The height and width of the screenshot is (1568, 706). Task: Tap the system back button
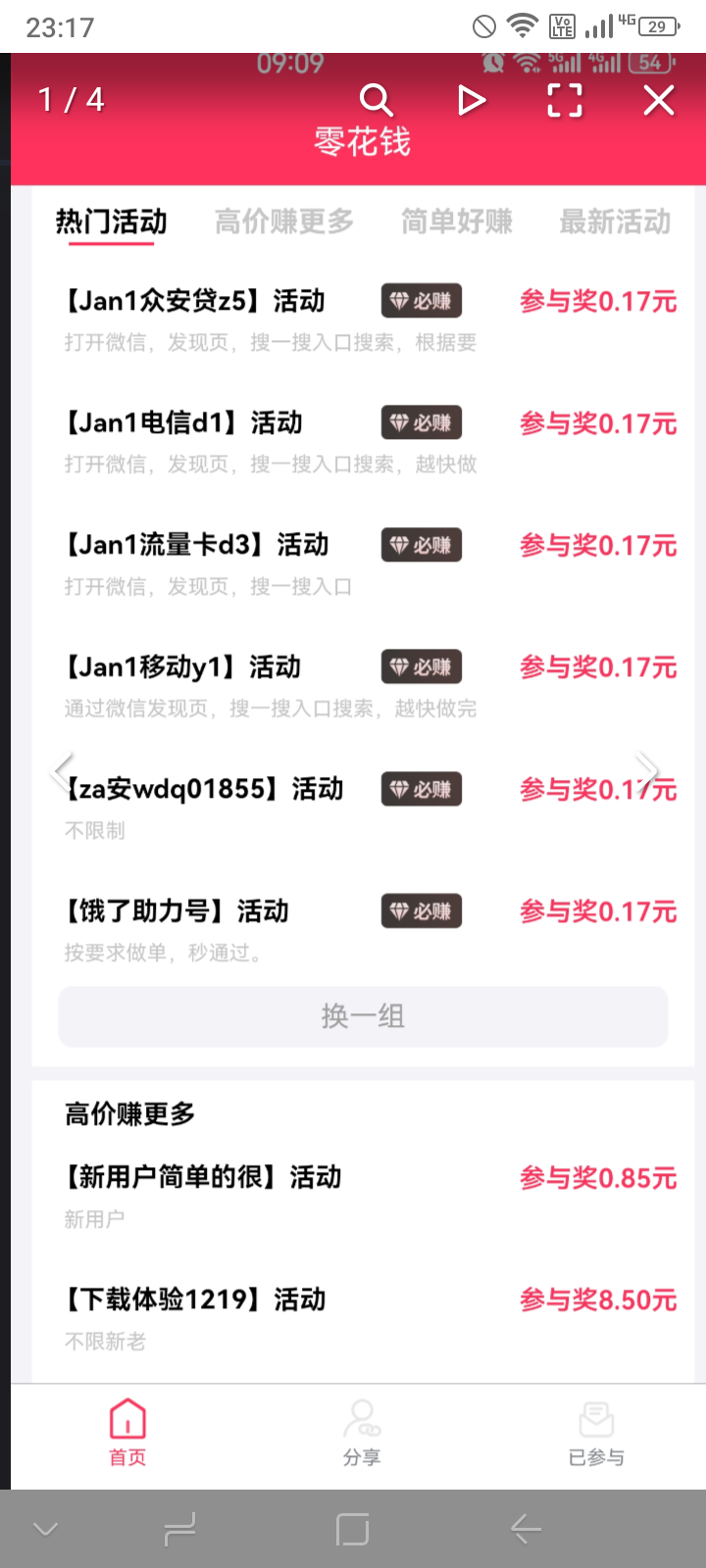coord(527,1529)
